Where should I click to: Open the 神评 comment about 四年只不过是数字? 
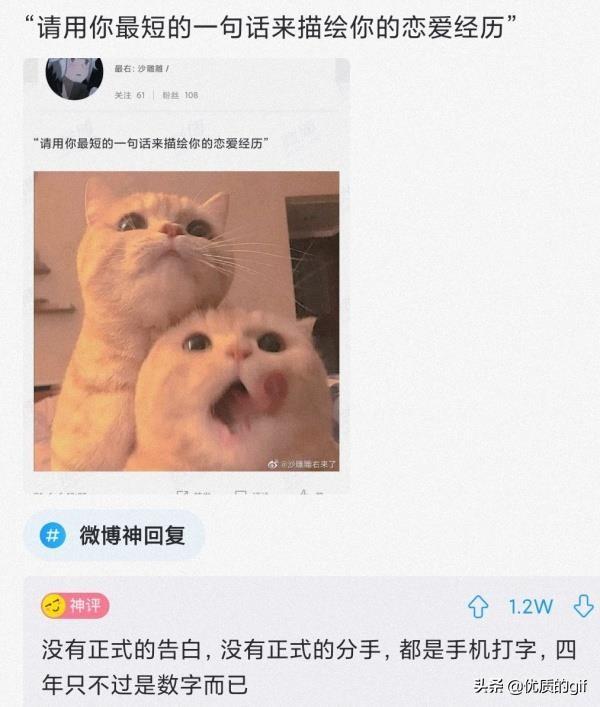click(309, 667)
